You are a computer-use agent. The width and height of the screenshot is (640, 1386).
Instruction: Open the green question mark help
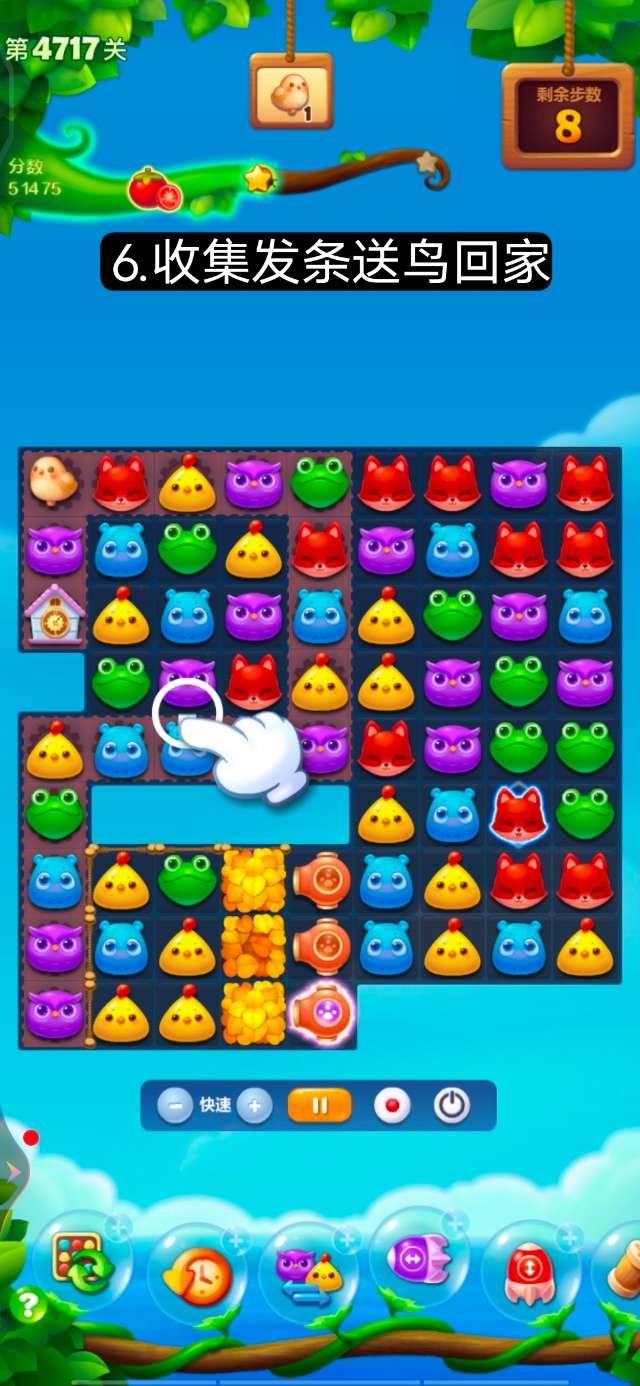[28, 1304]
